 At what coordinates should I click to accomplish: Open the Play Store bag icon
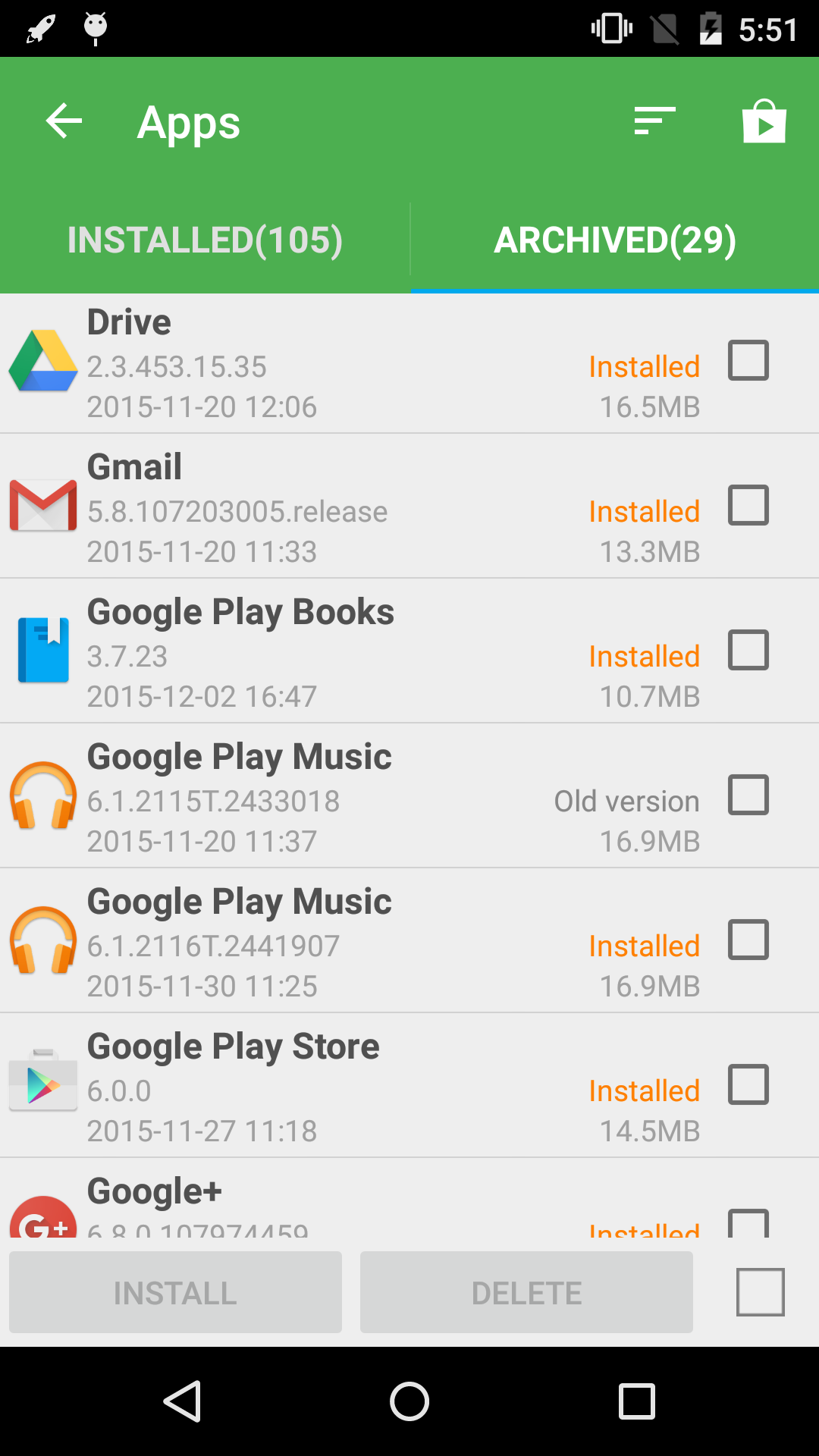point(764,121)
